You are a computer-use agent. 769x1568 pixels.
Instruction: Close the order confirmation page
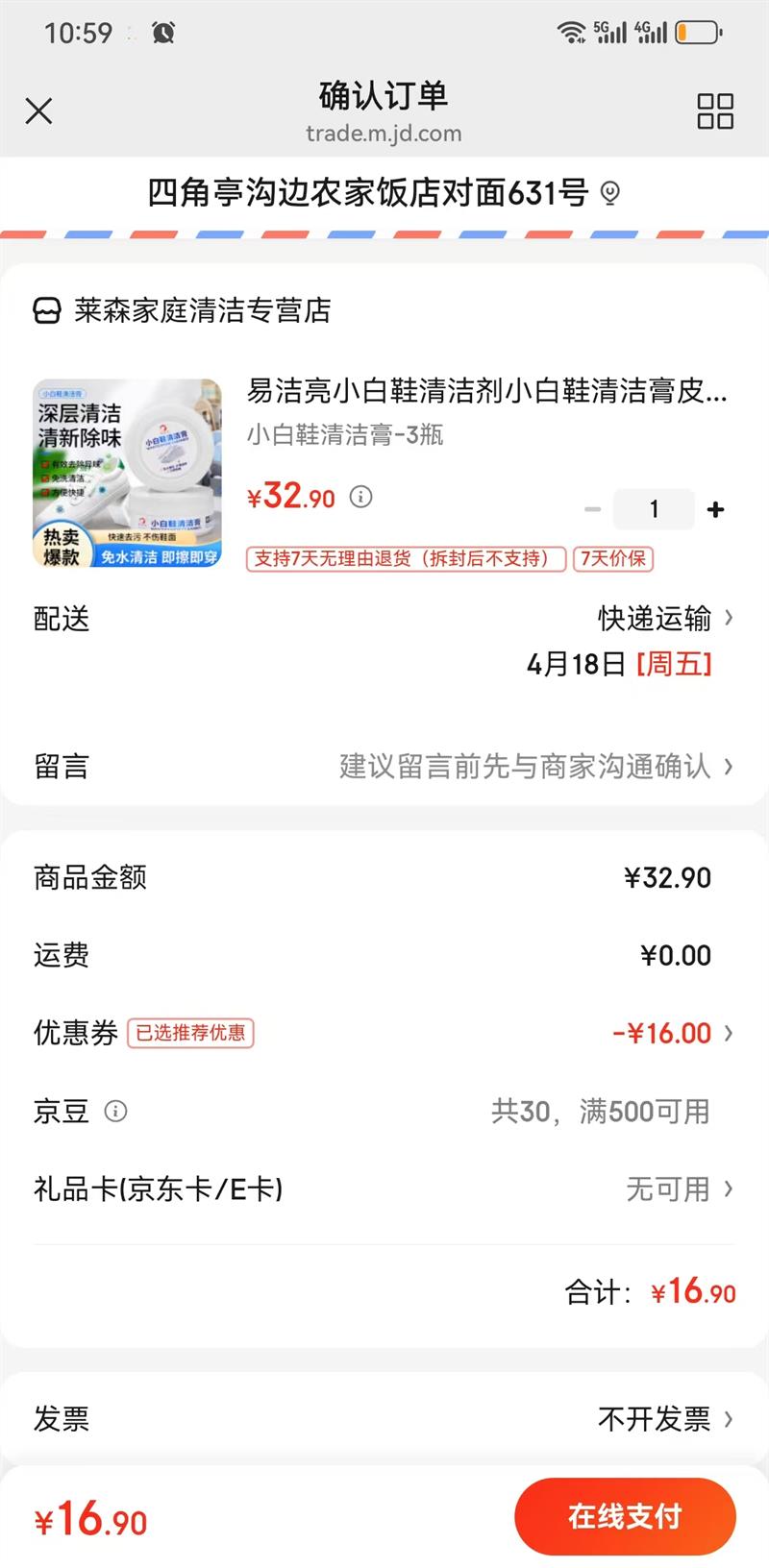click(38, 111)
